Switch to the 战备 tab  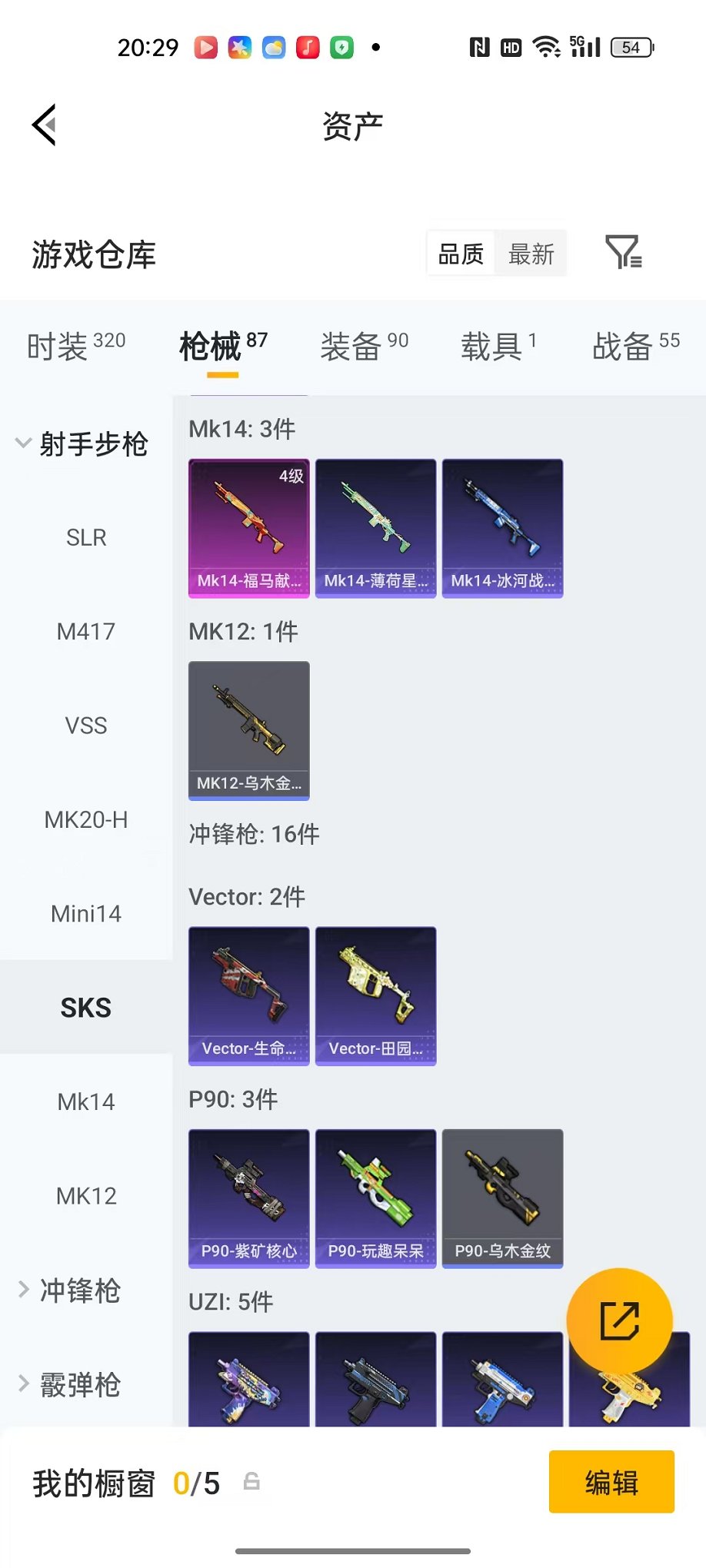click(636, 346)
